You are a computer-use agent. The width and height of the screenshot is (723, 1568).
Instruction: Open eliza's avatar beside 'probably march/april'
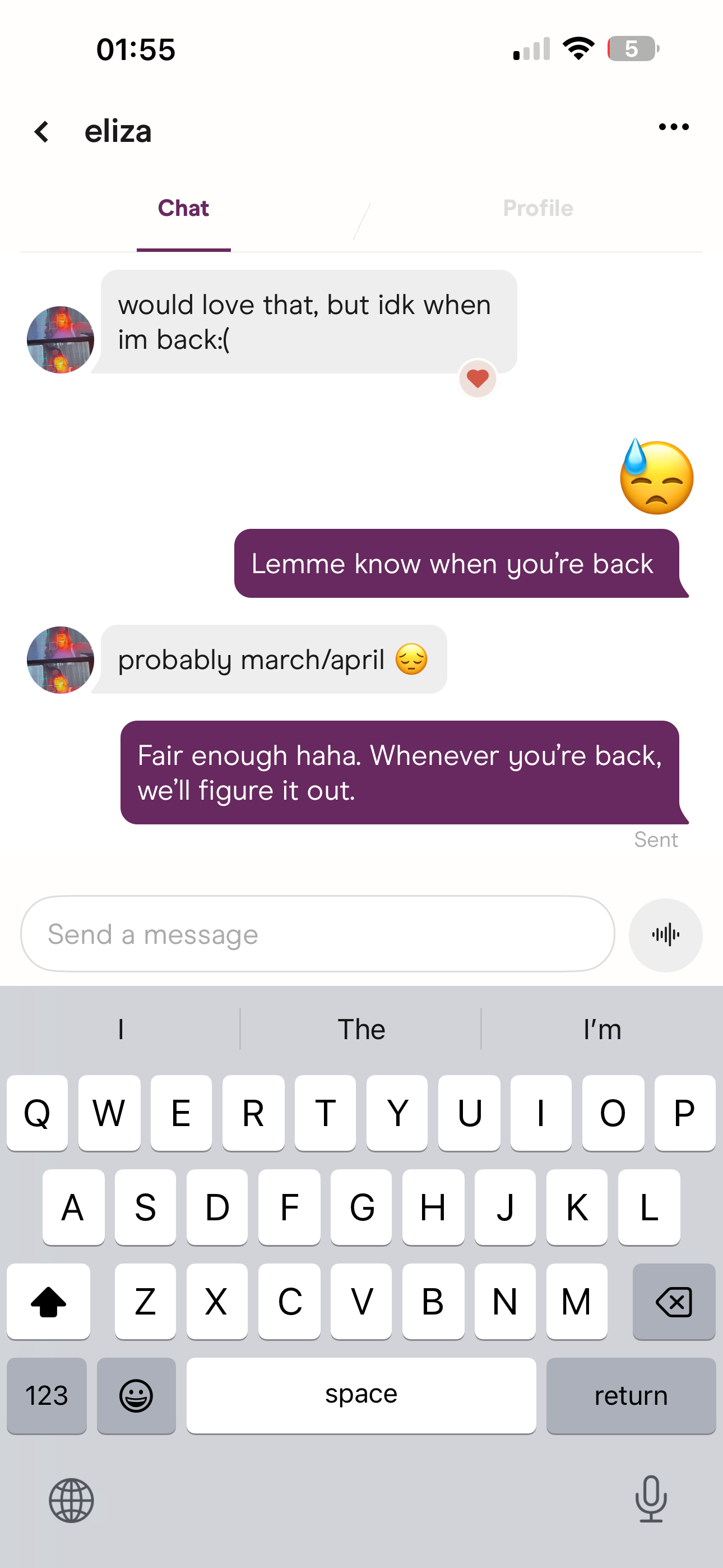61,660
